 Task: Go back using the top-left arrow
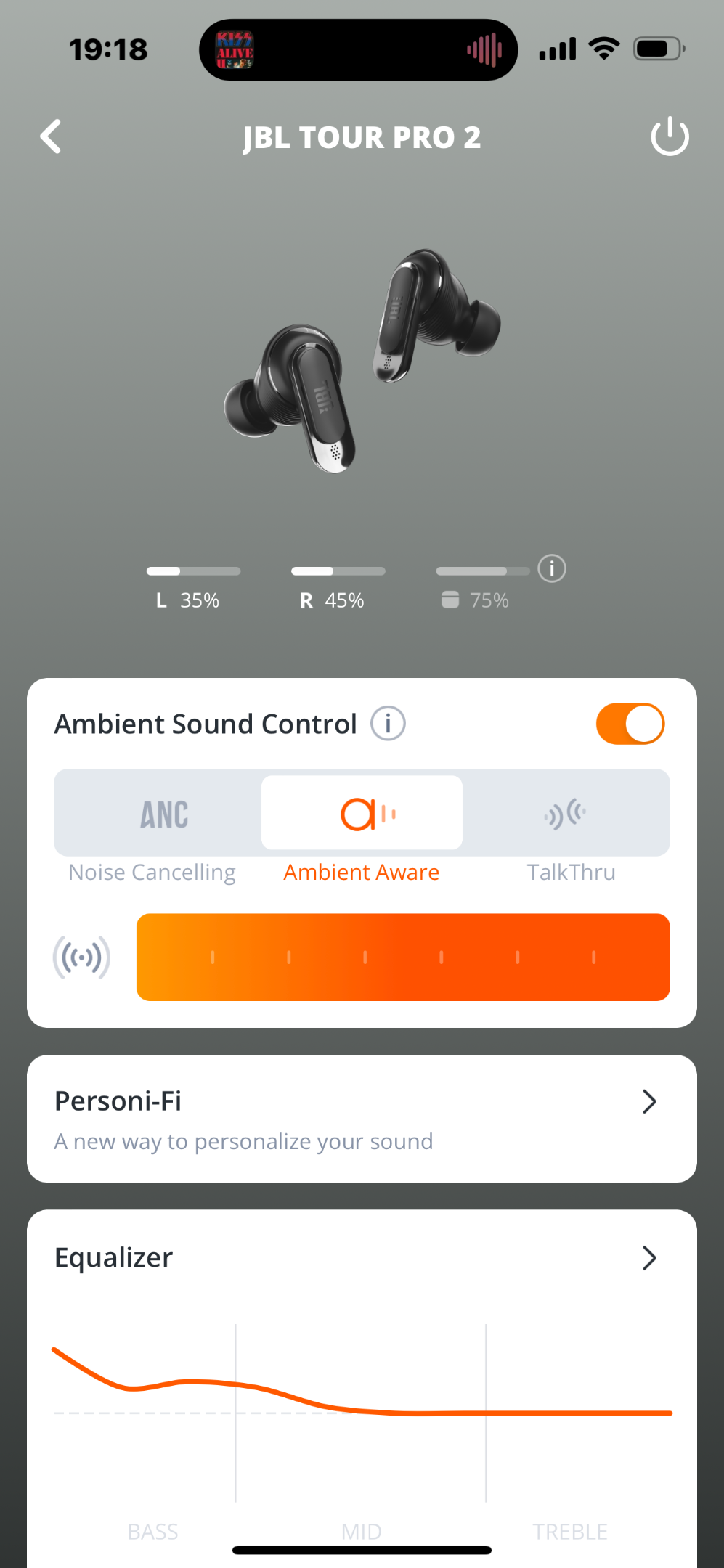click(51, 136)
